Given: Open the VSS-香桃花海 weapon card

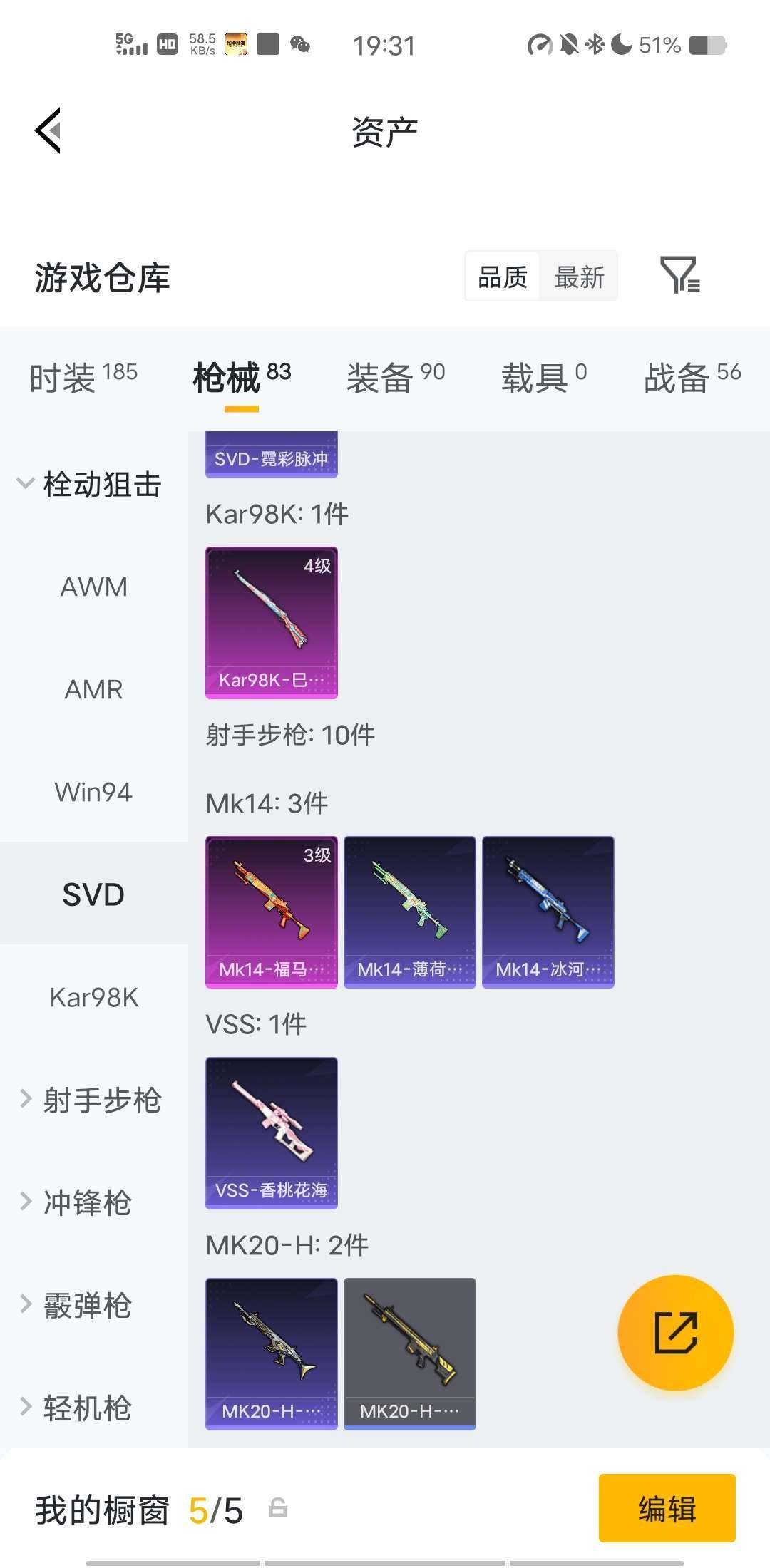Looking at the screenshot, I should [x=271, y=1133].
